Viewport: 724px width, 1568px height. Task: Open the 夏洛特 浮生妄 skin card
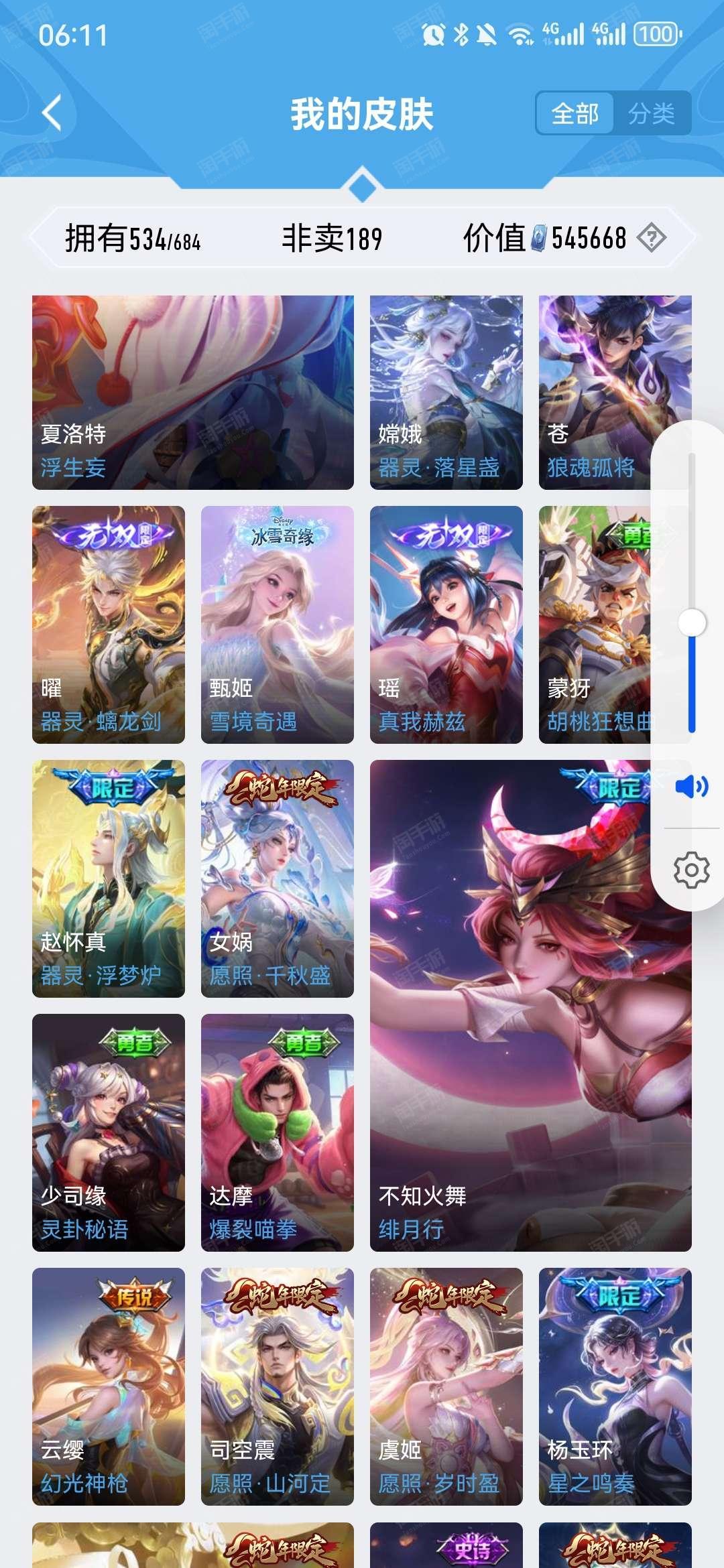pos(193,393)
